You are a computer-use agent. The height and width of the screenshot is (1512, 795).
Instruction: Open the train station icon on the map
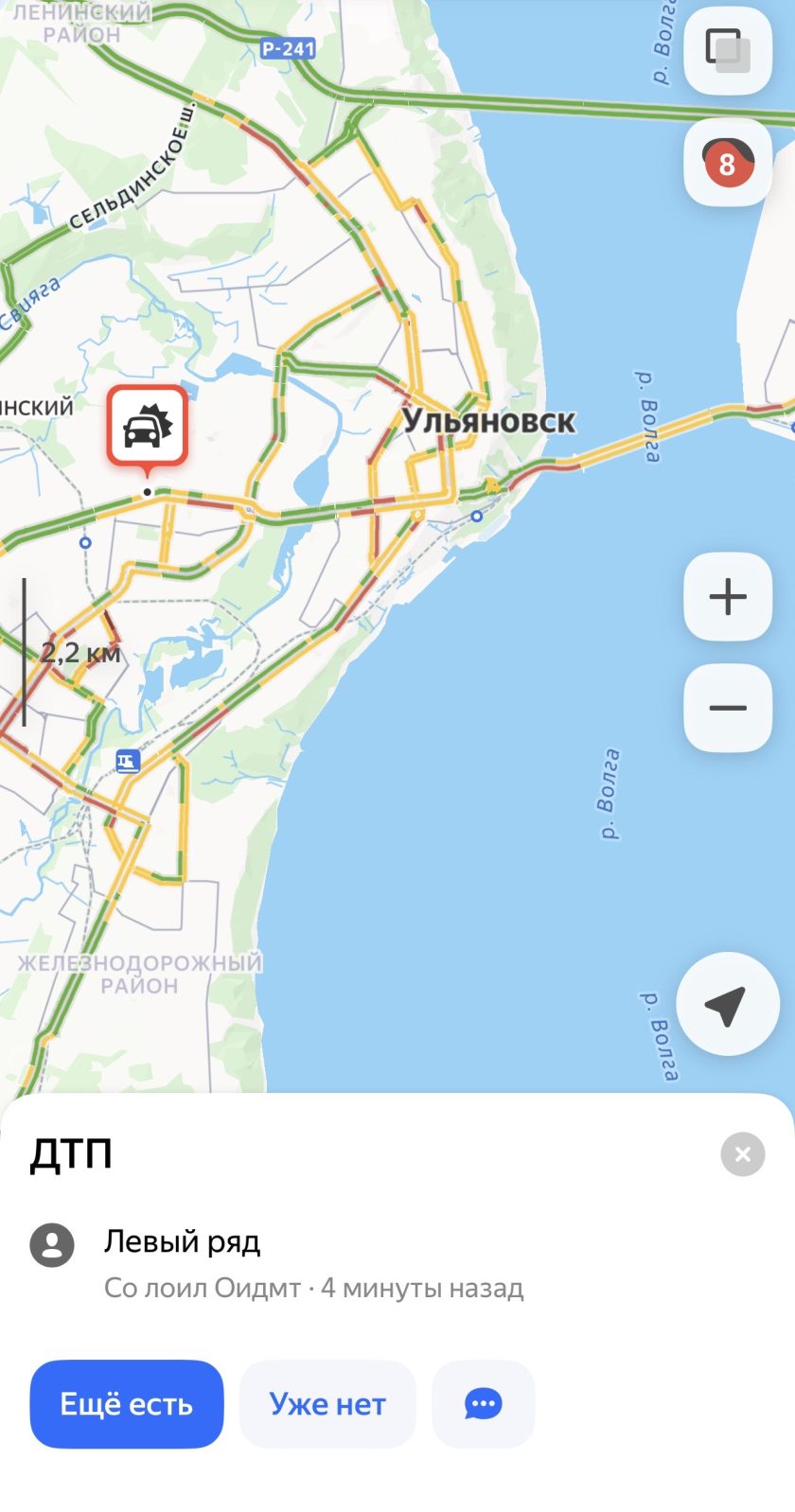pos(128,761)
